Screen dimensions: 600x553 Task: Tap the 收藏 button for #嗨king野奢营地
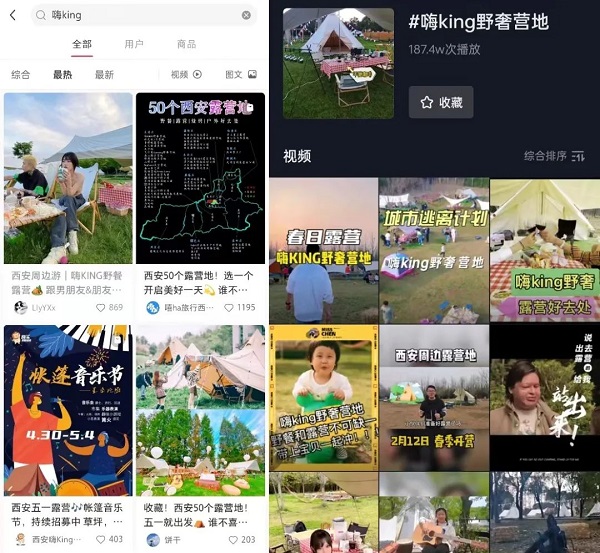(441, 102)
